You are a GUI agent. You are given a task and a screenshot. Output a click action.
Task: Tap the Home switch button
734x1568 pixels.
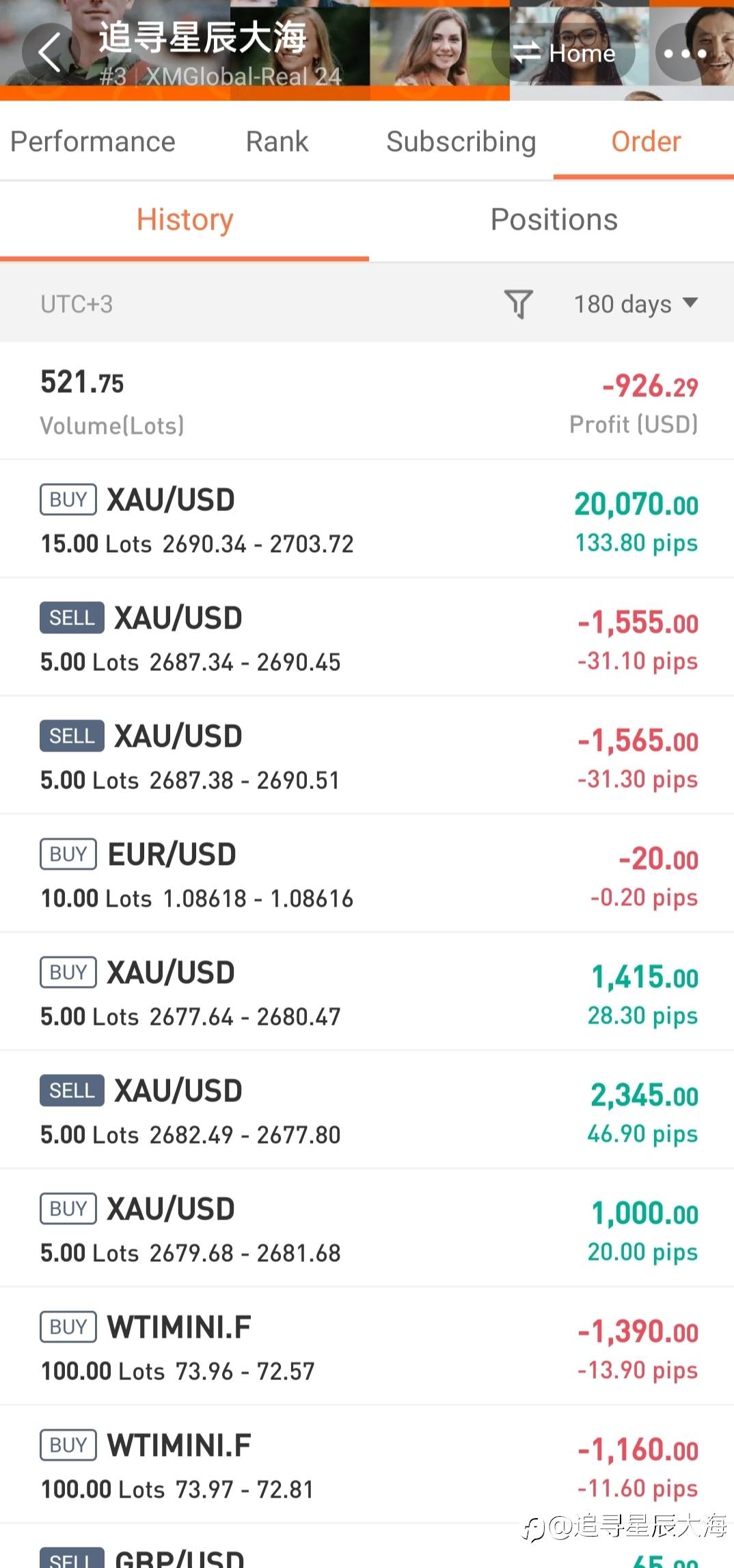coord(564,53)
